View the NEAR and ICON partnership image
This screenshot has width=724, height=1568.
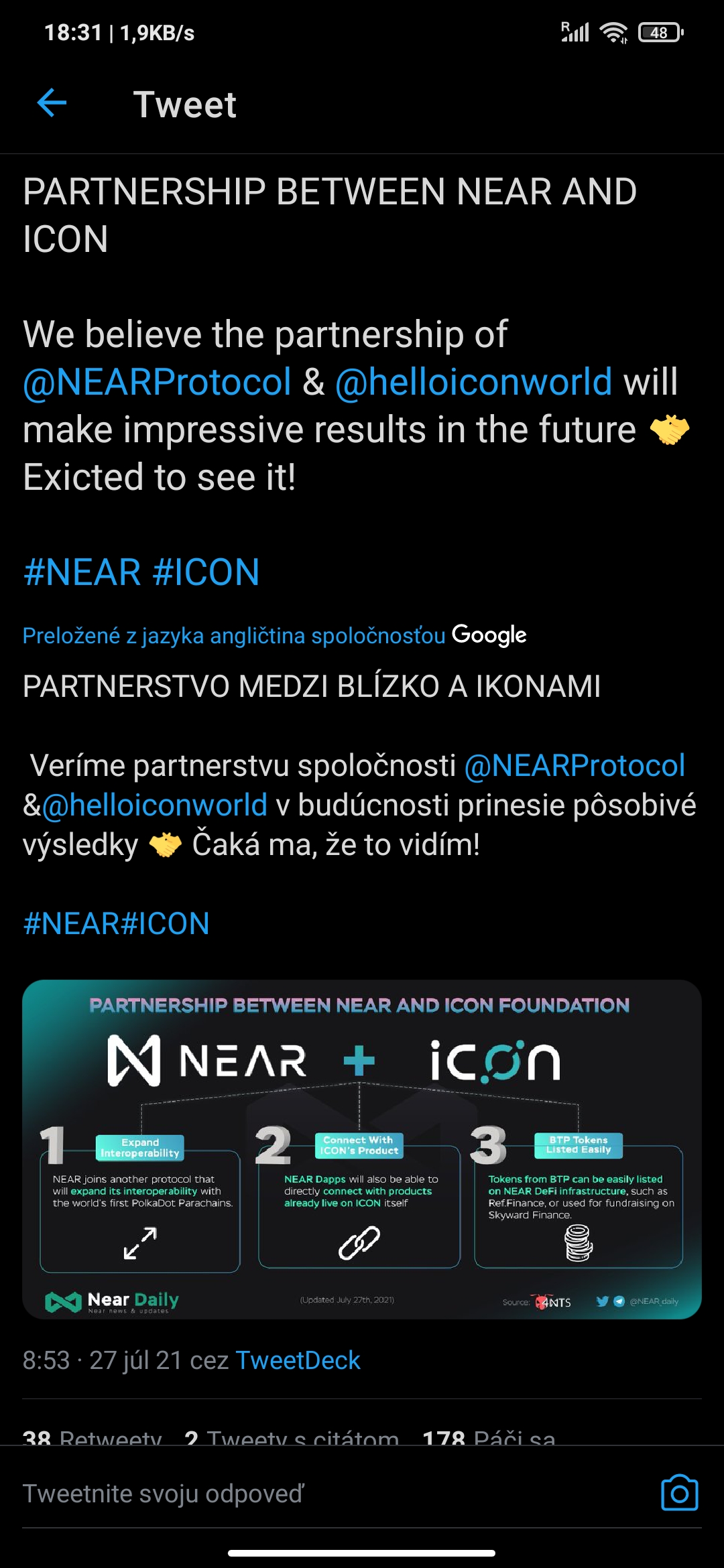click(x=362, y=1149)
